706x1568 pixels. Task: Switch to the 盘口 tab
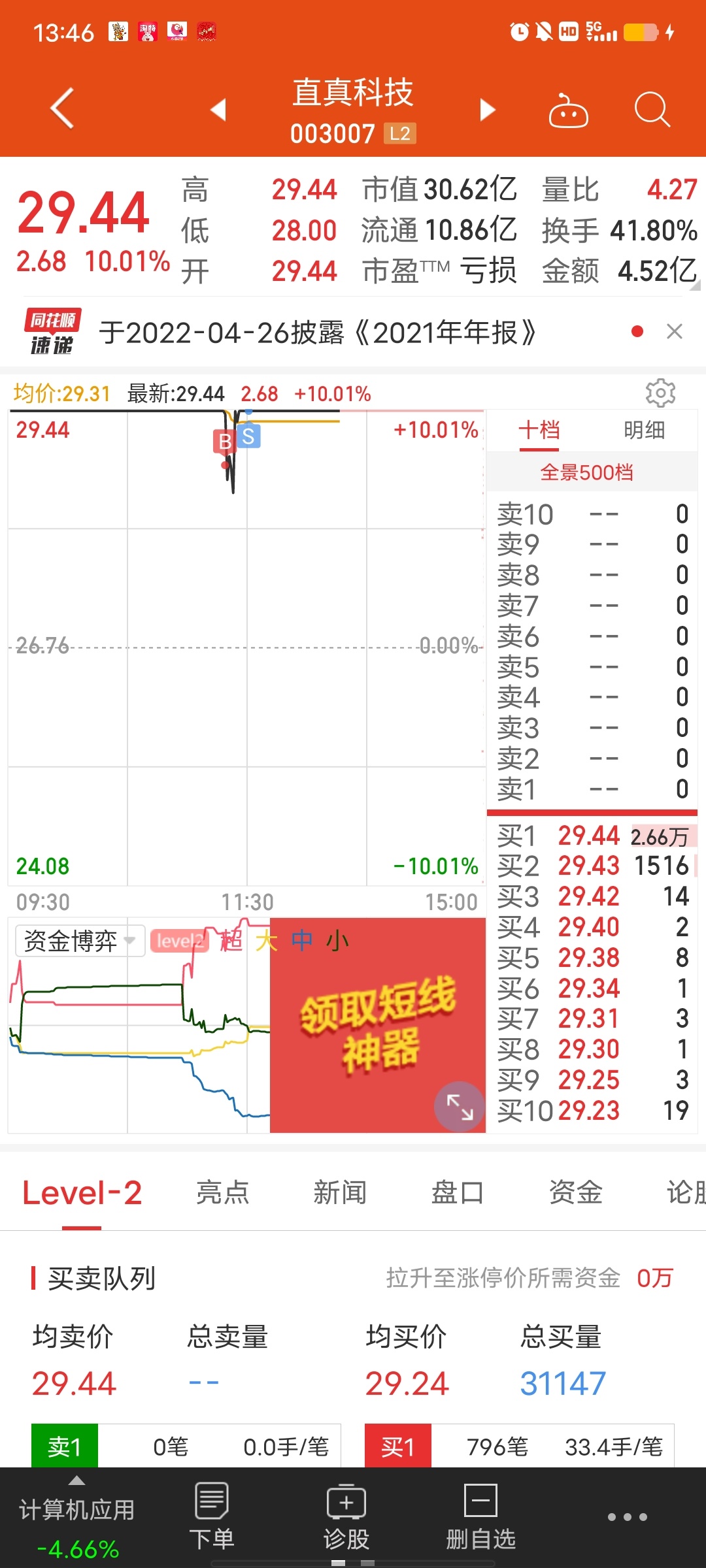click(458, 1193)
